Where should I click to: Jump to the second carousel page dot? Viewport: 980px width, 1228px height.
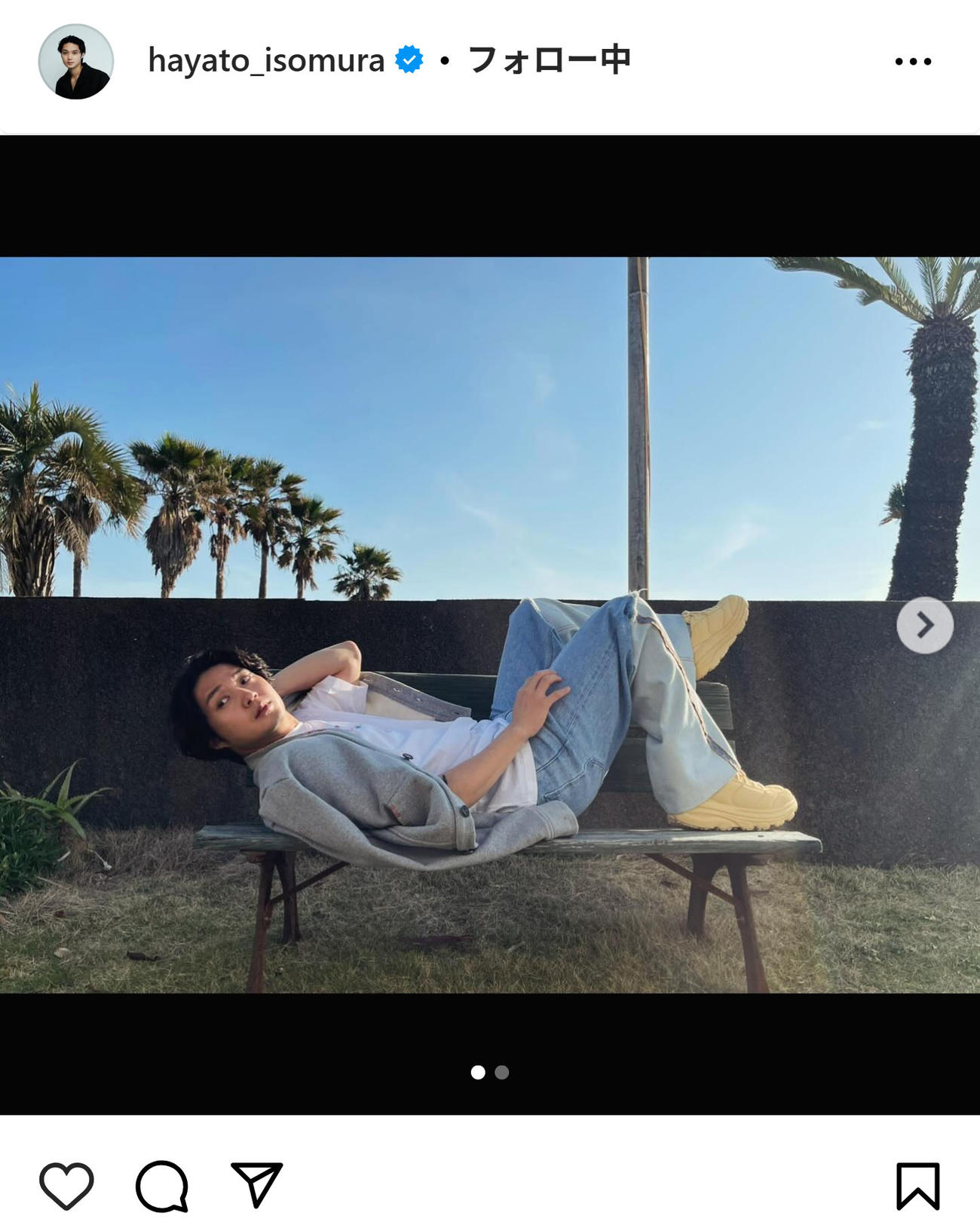tap(502, 1072)
